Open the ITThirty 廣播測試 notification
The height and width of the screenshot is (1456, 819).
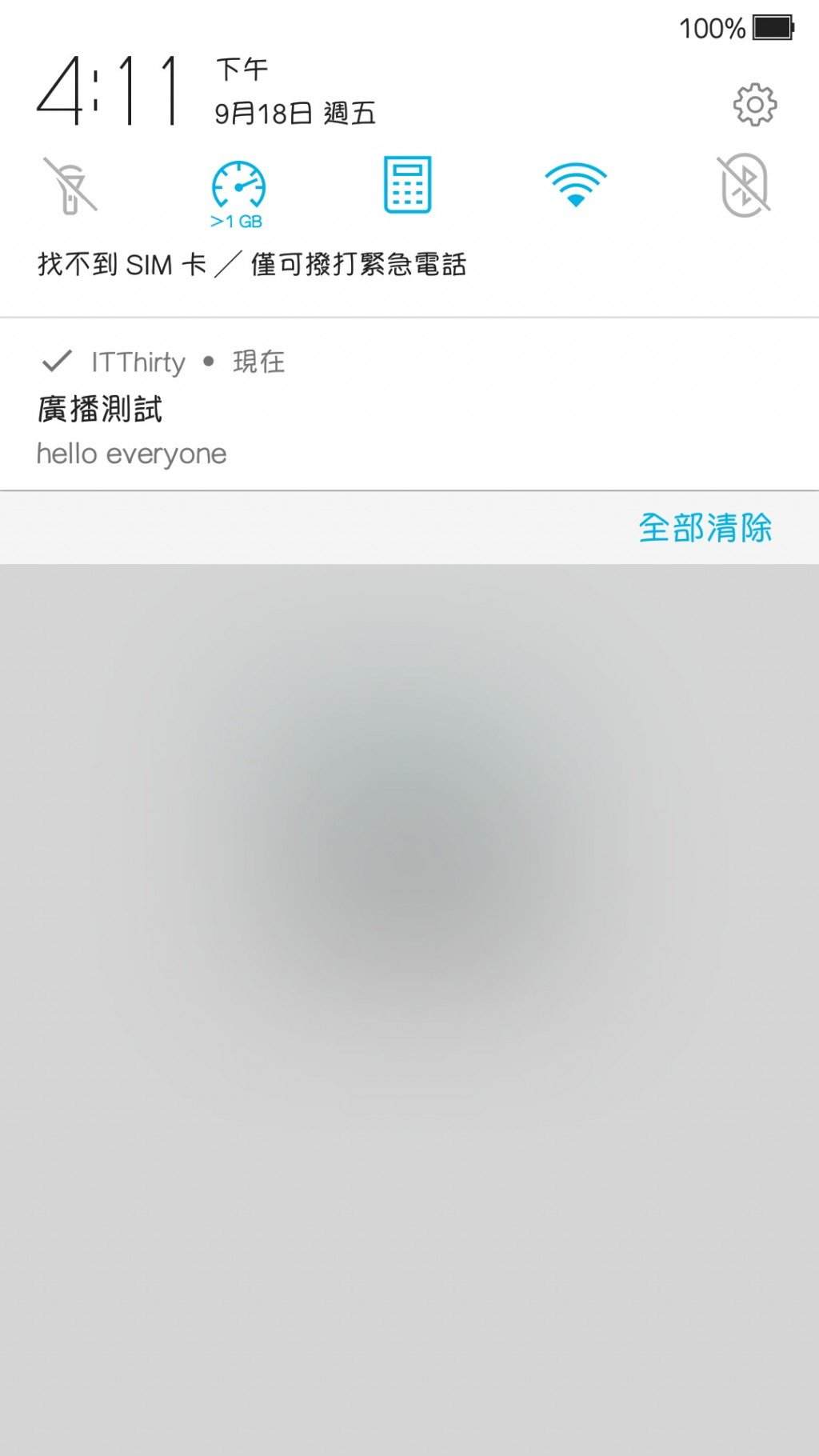tap(320, 408)
